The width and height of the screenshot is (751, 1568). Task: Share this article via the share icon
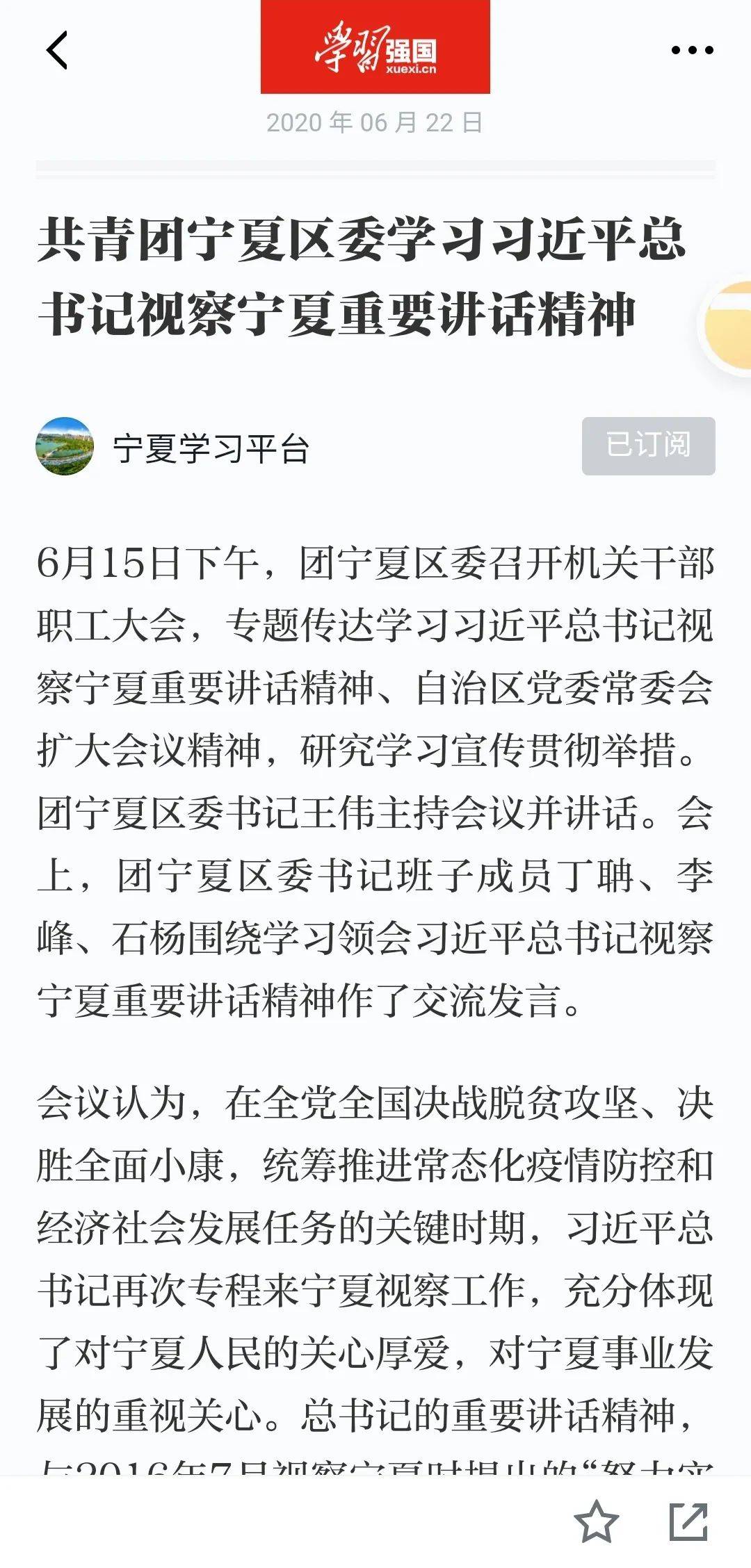[x=688, y=1521]
